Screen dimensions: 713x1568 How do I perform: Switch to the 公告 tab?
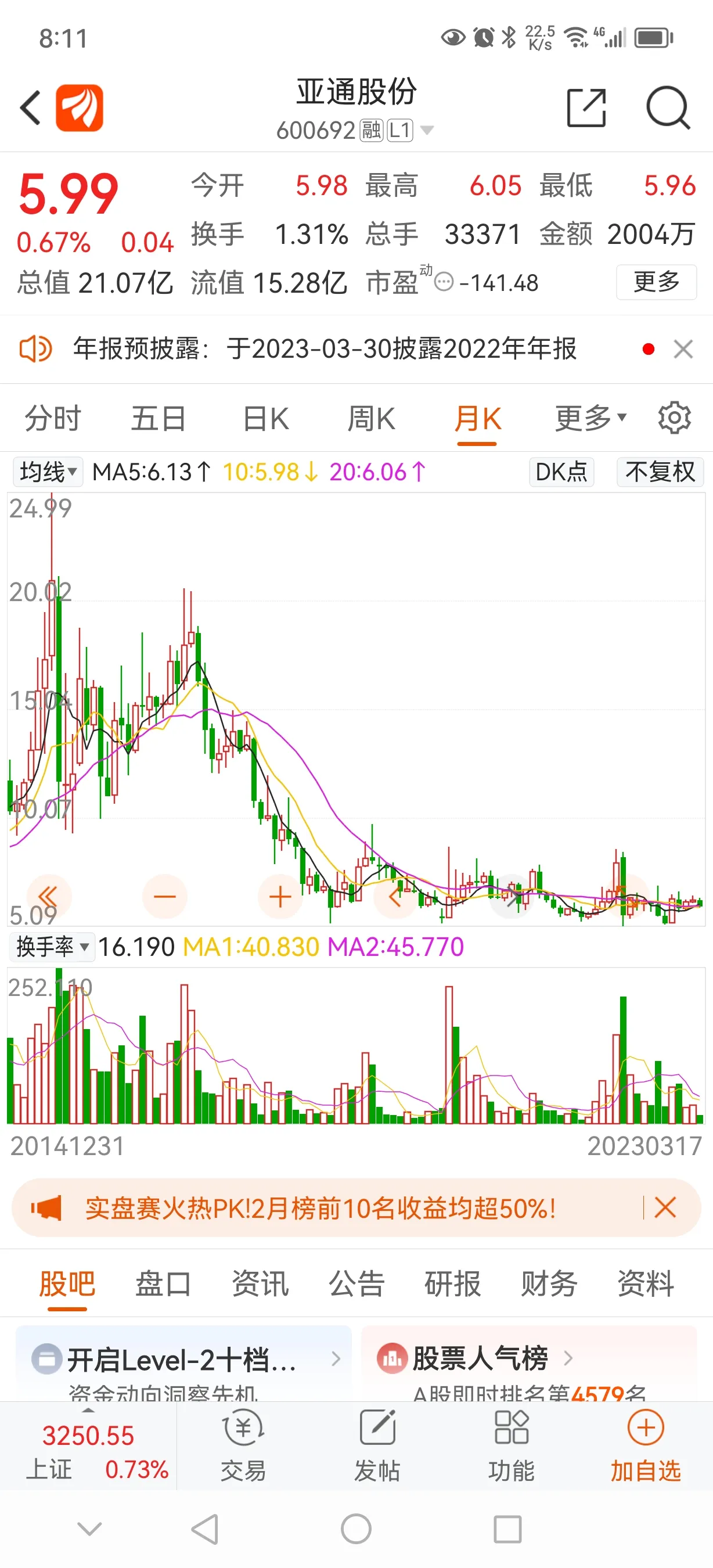(356, 1284)
